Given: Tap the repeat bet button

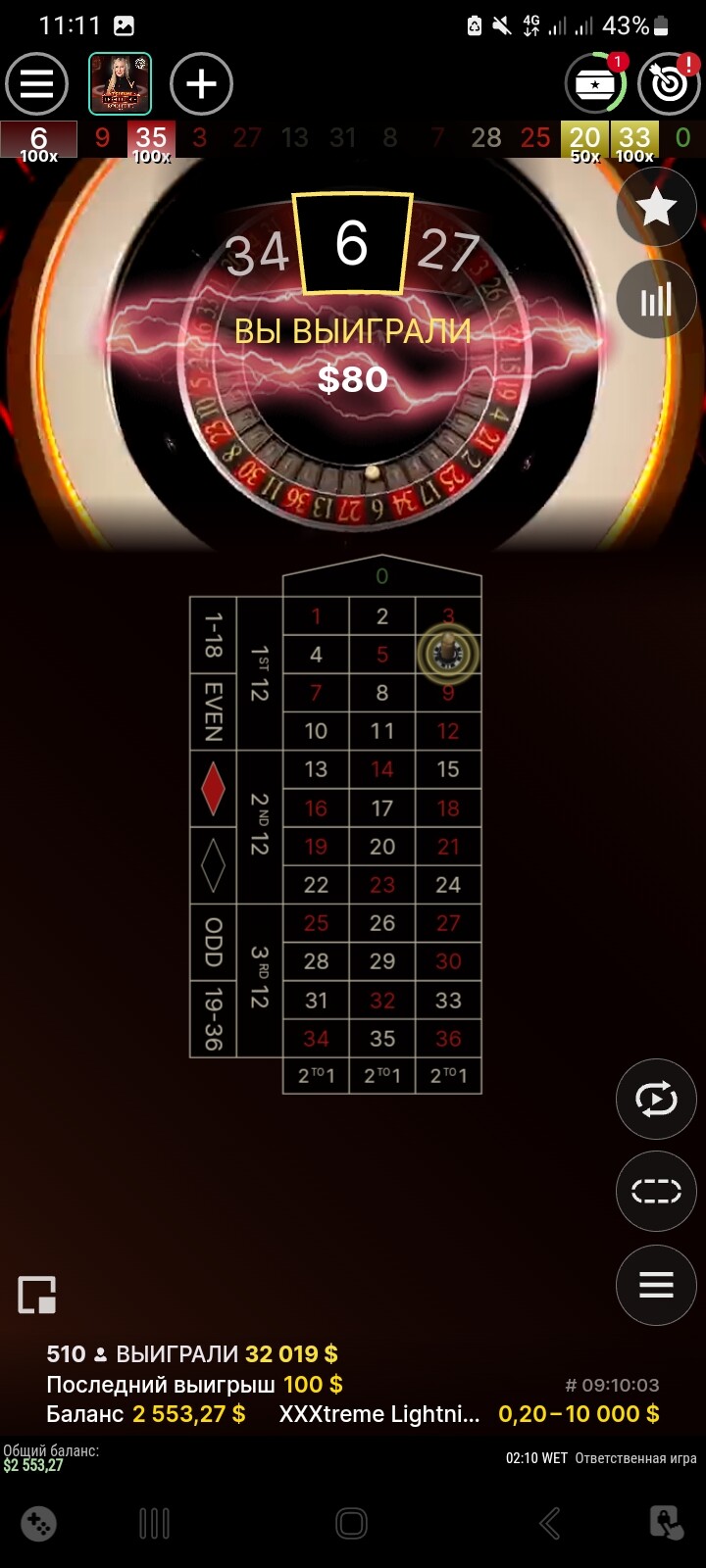Looking at the screenshot, I should [656, 1100].
